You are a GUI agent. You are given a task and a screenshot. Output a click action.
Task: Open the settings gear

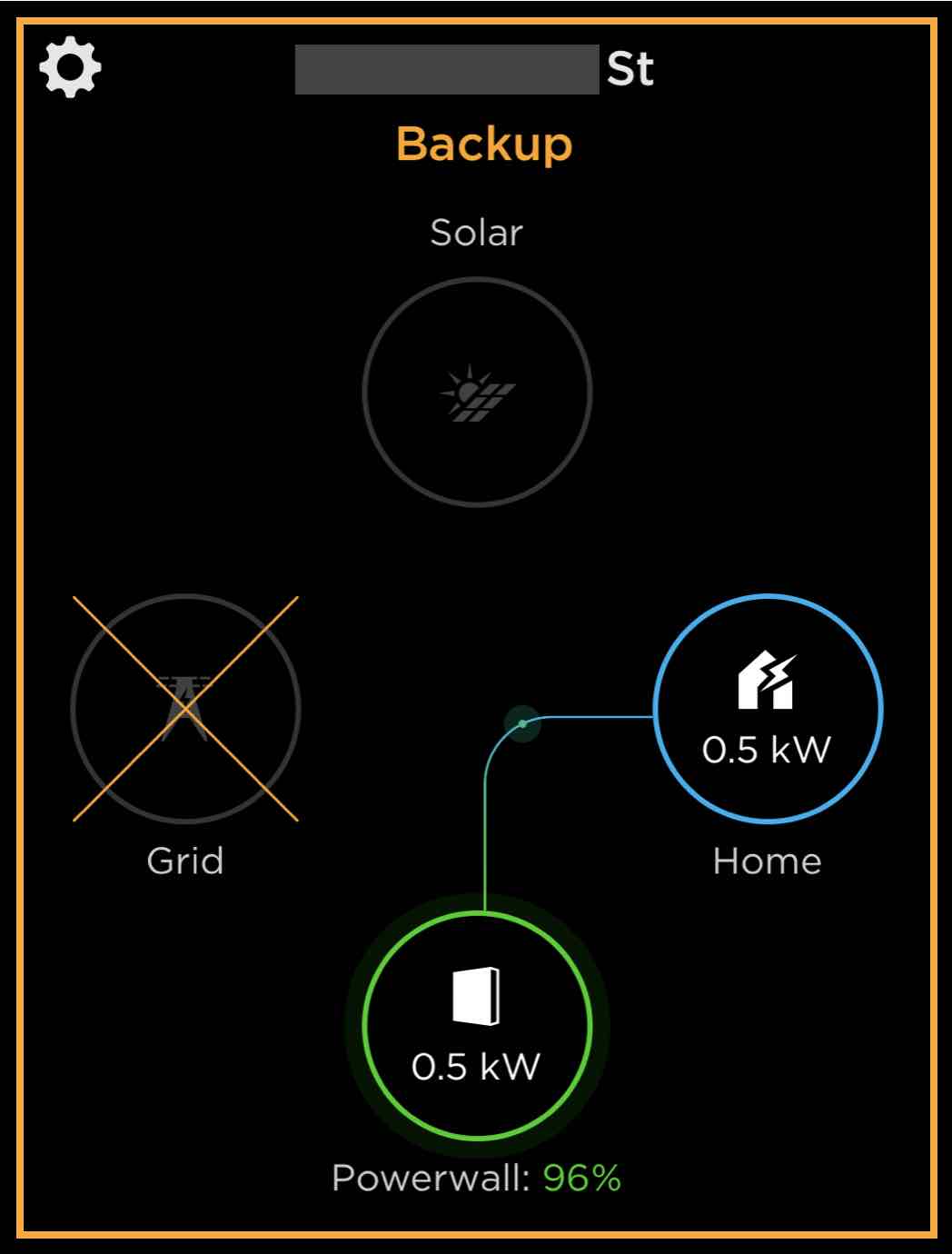coord(70,67)
